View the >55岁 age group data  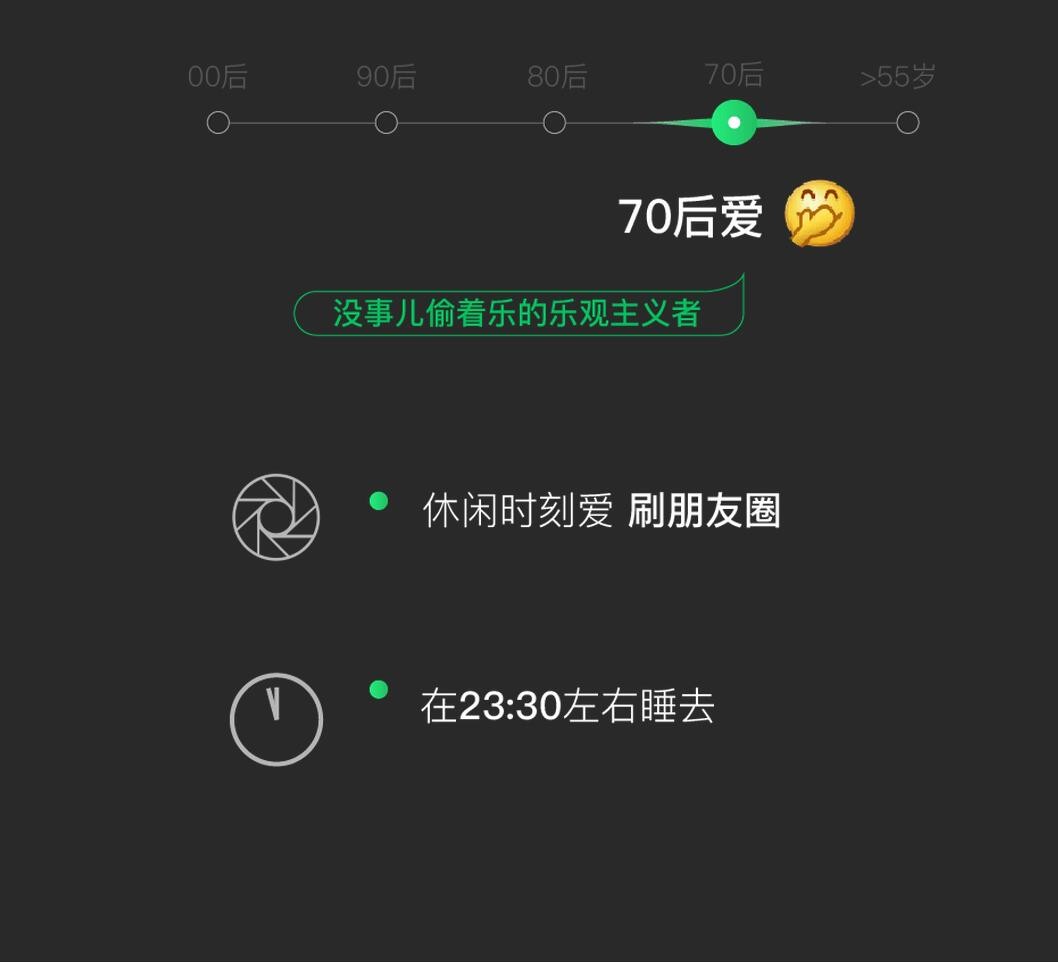coord(907,123)
